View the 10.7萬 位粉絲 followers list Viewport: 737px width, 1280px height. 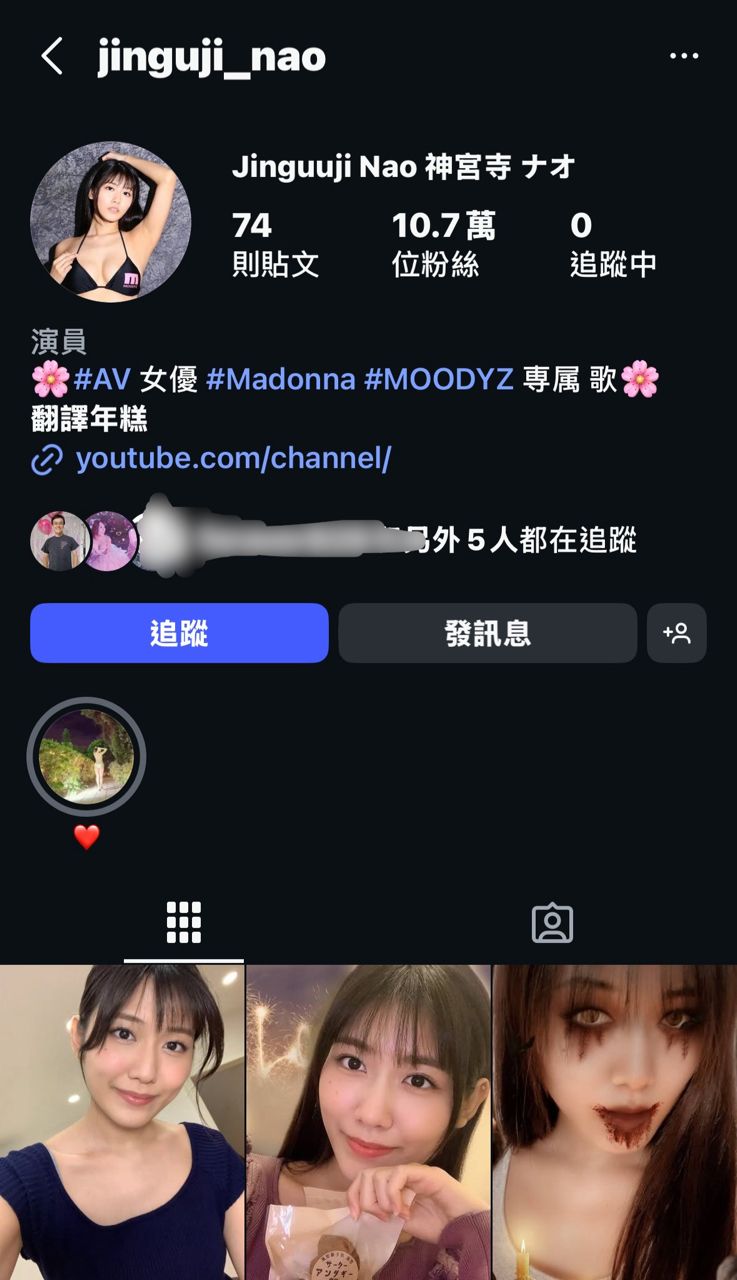pyautogui.click(x=443, y=243)
